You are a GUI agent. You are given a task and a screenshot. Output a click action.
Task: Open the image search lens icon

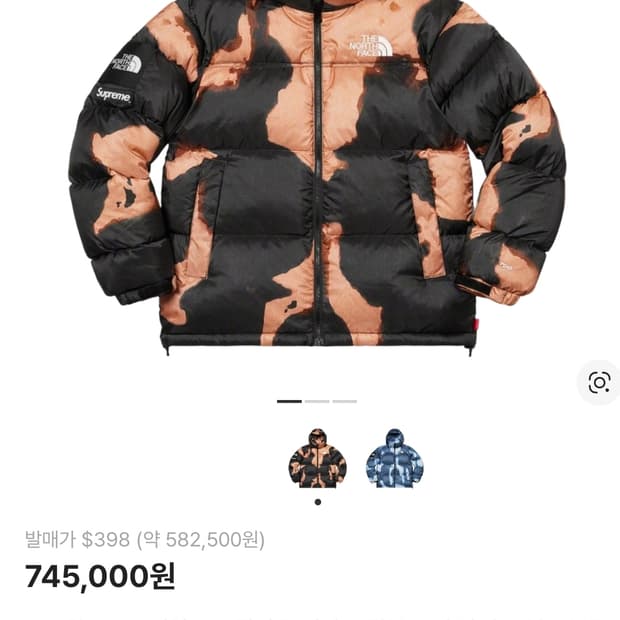tap(599, 382)
